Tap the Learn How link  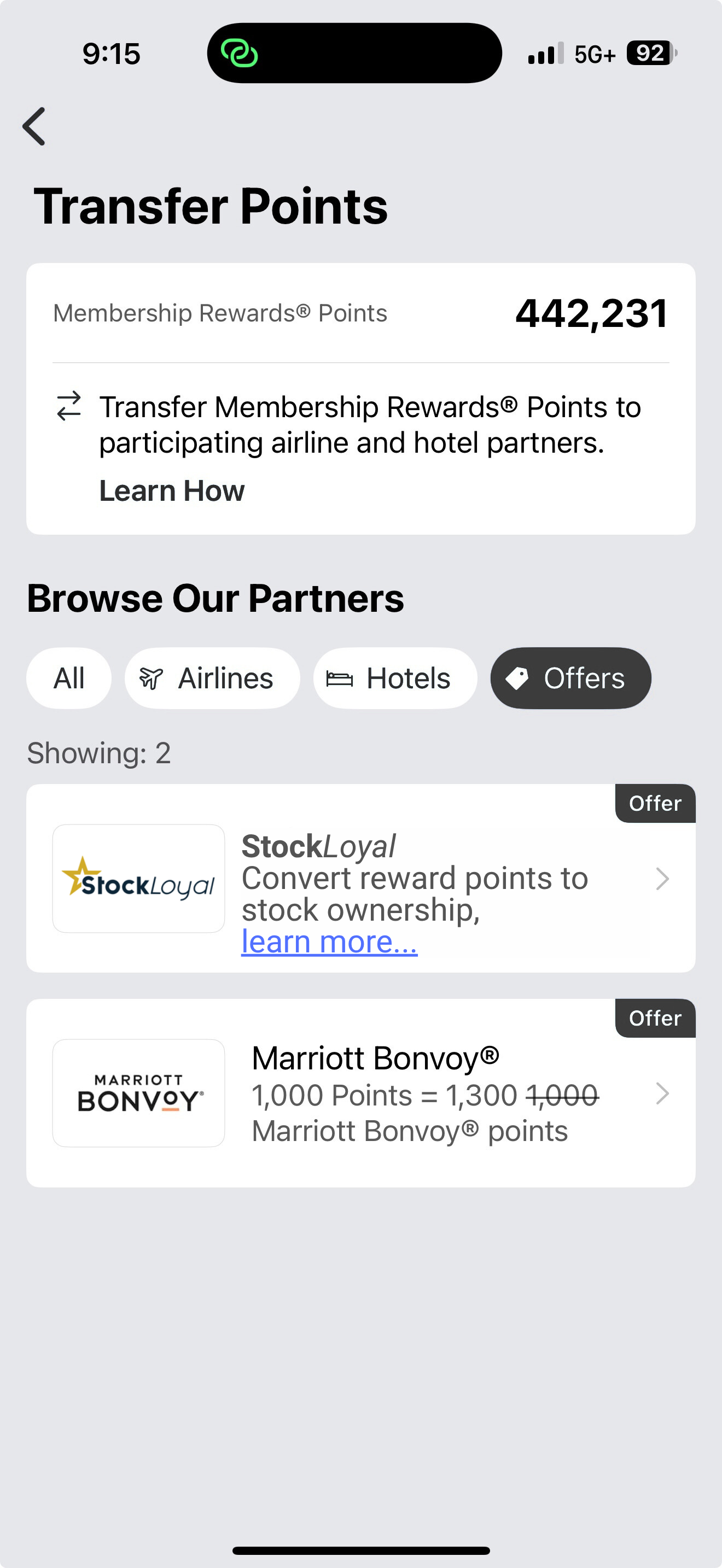click(x=172, y=491)
